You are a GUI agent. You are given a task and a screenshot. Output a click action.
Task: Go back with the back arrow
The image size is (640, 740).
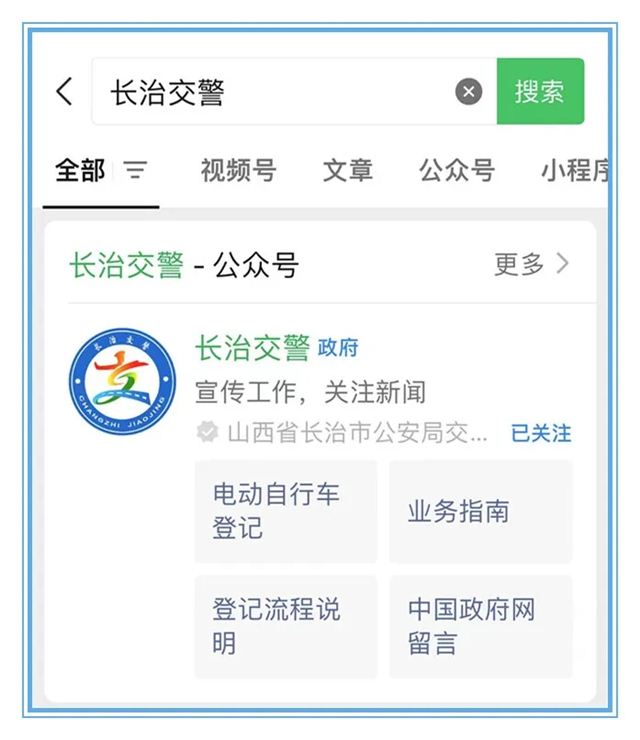click(x=65, y=92)
